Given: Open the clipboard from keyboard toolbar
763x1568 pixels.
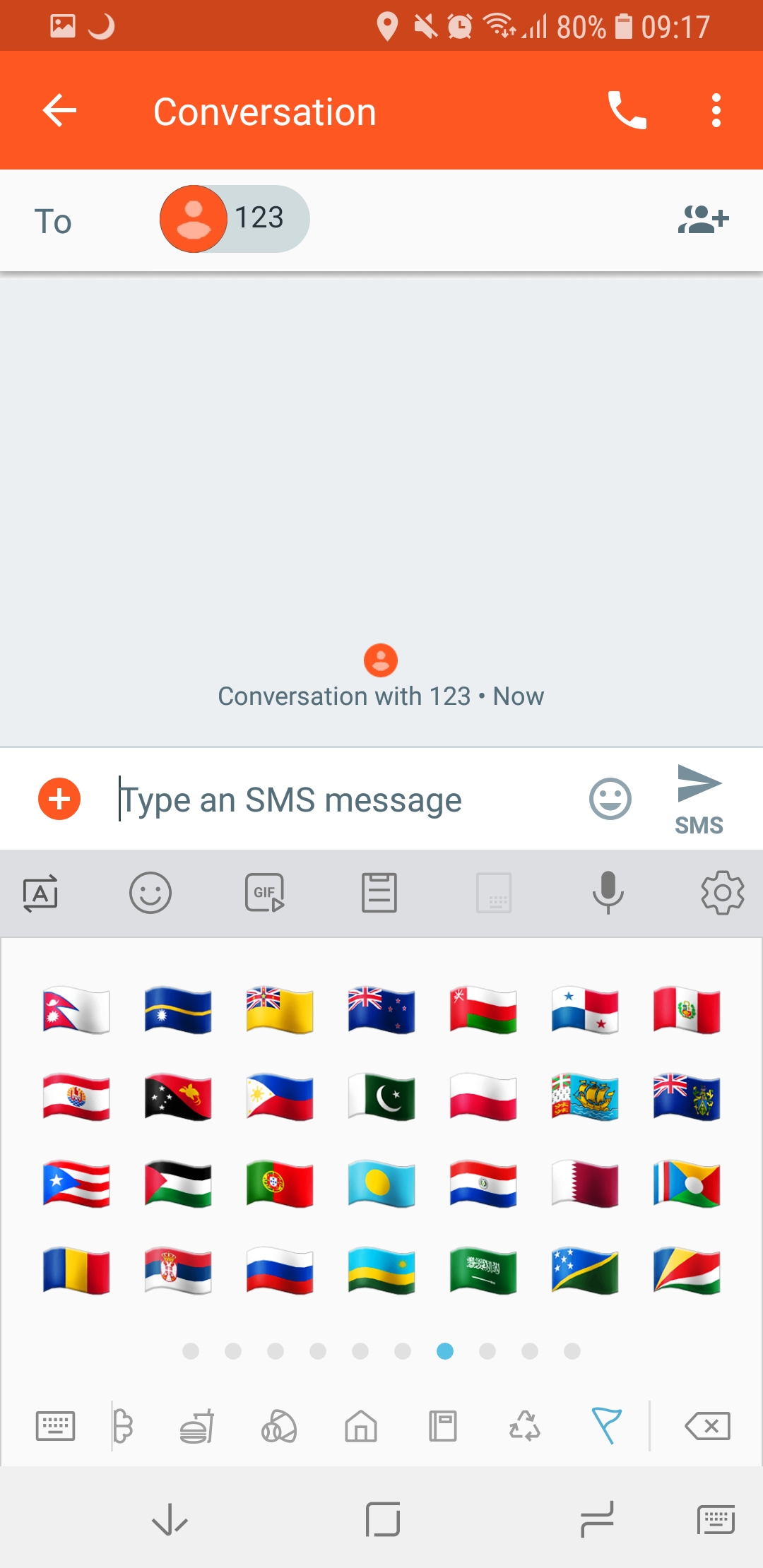Looking at the screenshot, I should pos(379,893).
